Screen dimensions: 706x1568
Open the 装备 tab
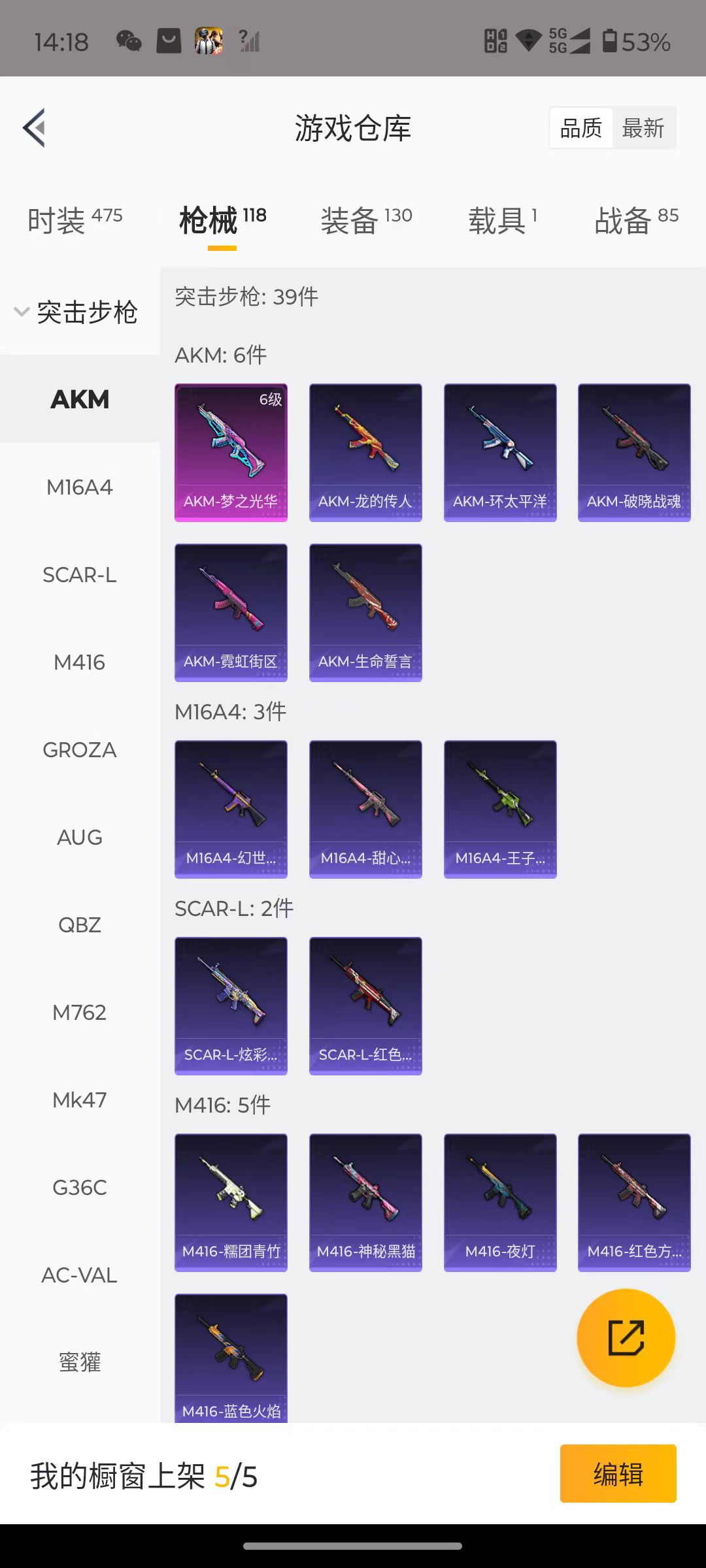pyautogui.click(x=366, y=220)
